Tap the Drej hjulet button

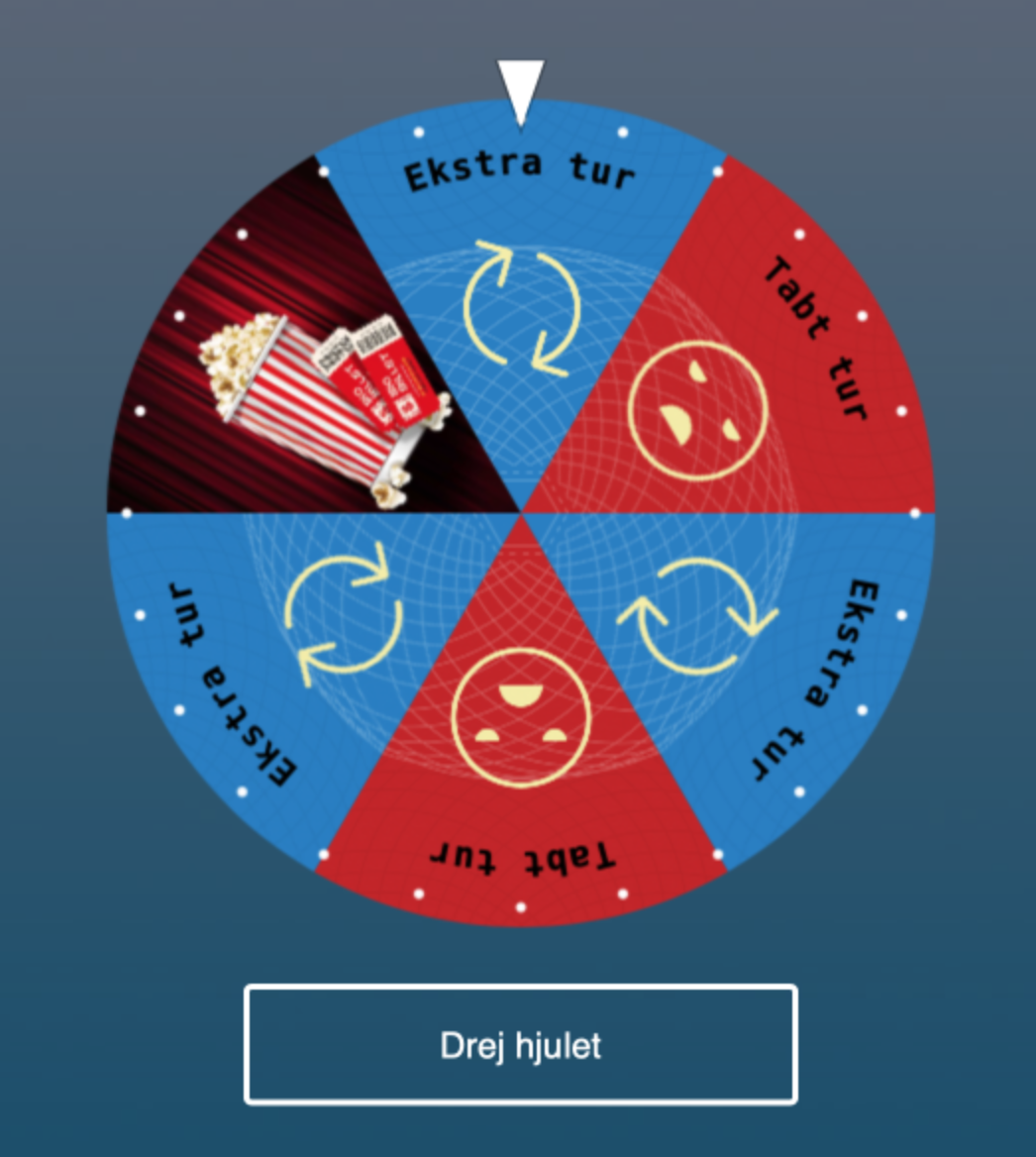(520, 1044)
